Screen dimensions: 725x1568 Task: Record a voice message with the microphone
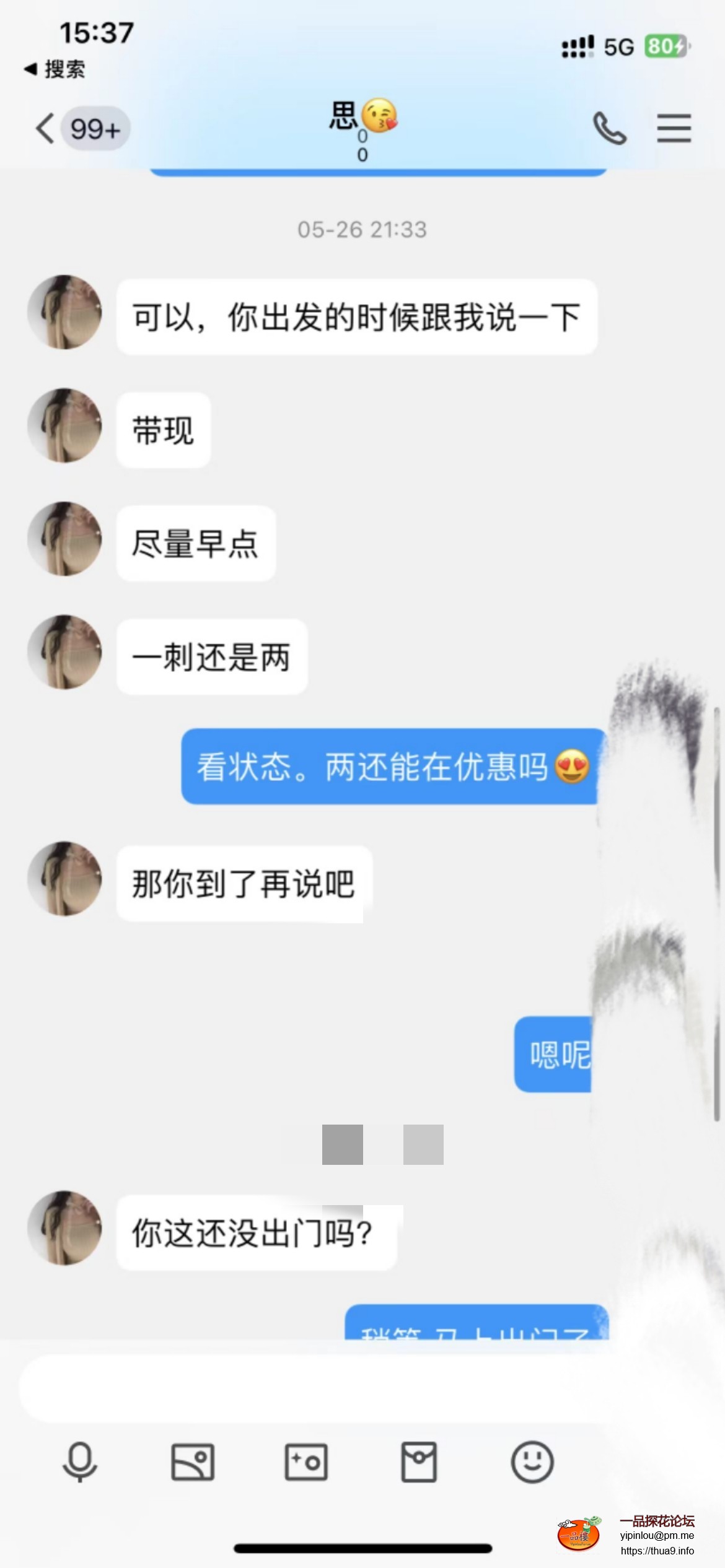pos(80,1462)
